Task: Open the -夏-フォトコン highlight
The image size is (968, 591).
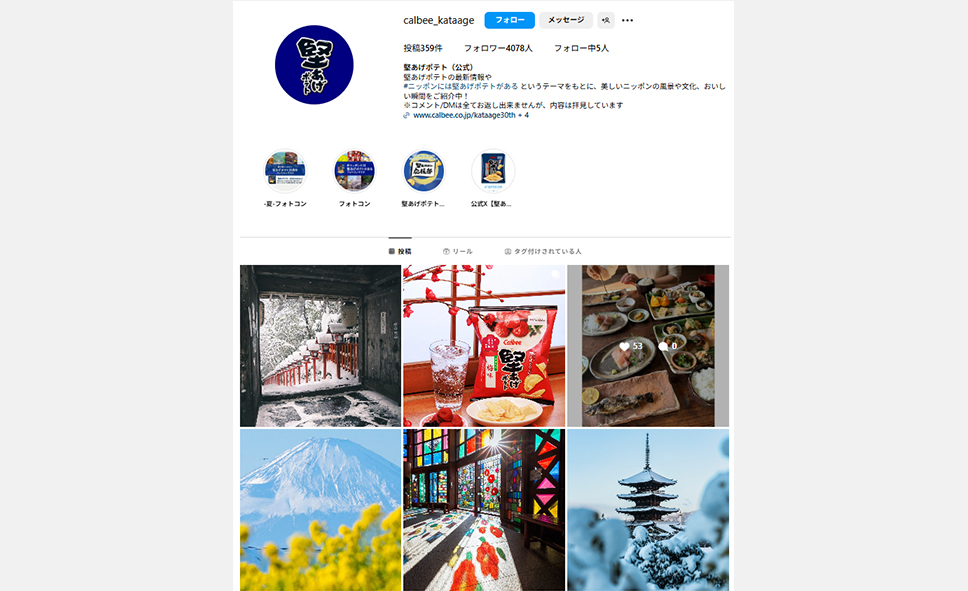Action: coord(285,171)
